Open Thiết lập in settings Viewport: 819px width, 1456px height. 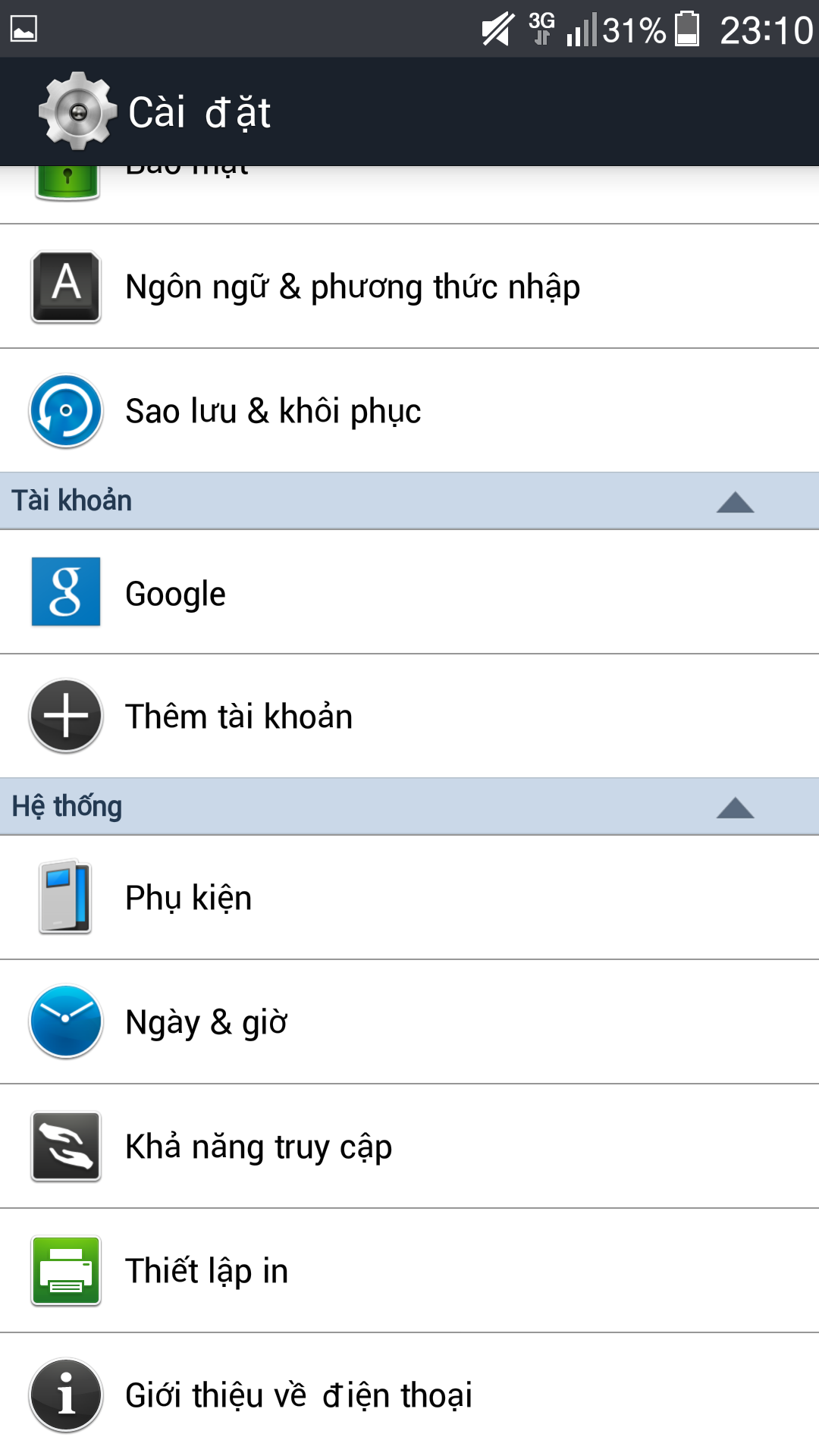[409, 1271]
